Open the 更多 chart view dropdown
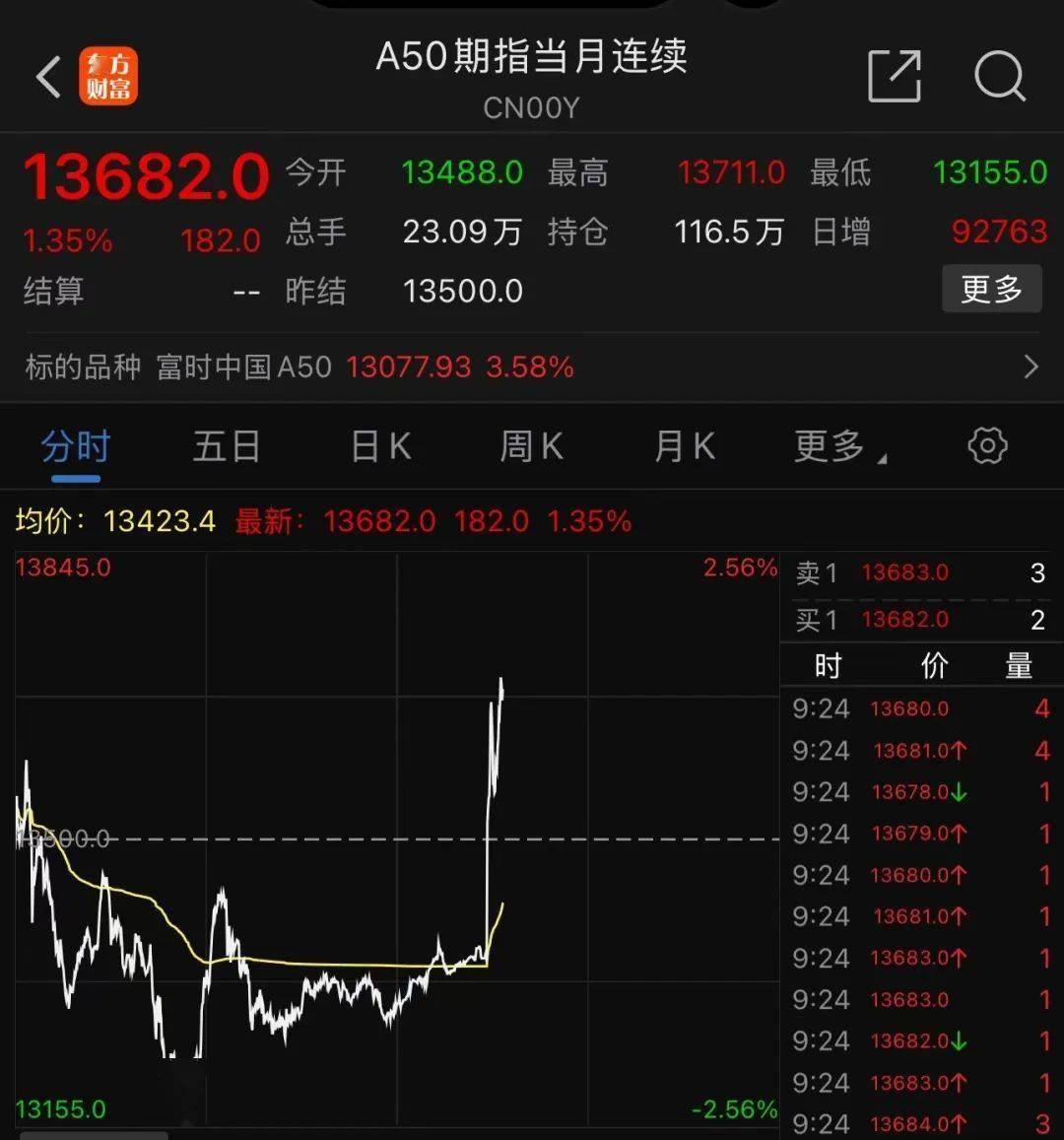 [x=832, y=445]
